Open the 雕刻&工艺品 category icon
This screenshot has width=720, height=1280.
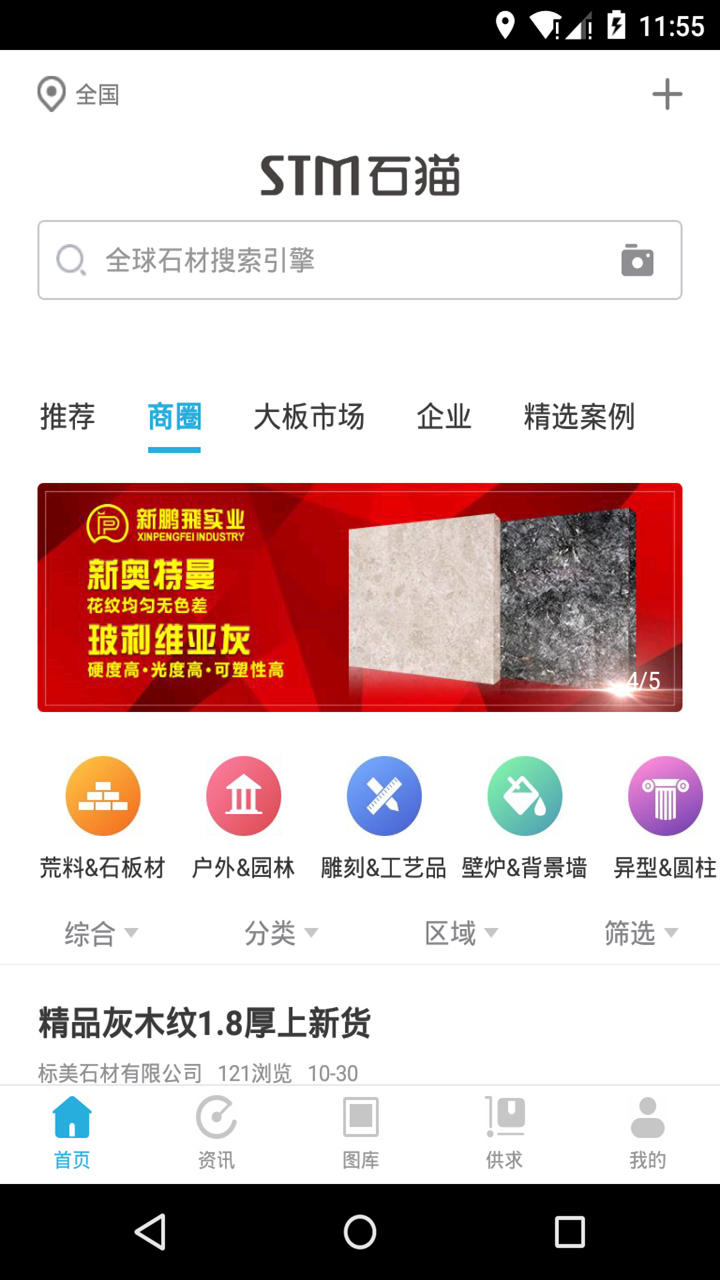(384, 795)
